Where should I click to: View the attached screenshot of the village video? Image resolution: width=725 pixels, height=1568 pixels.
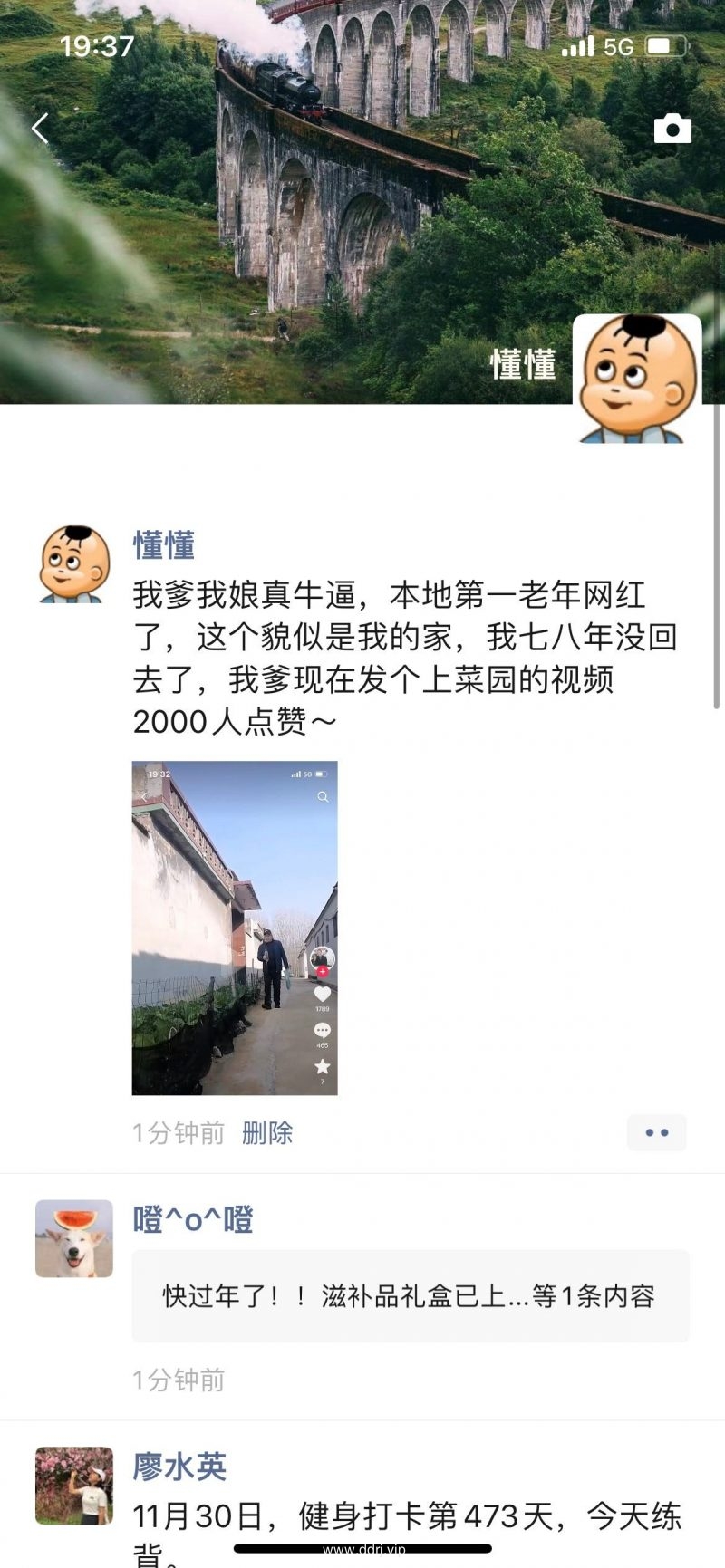235,928
